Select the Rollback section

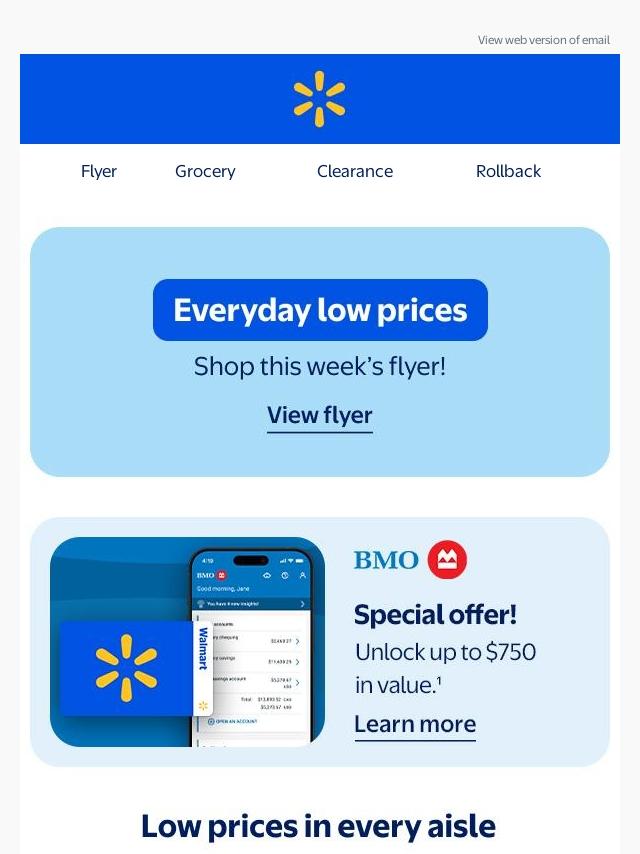tap(508, 171)
